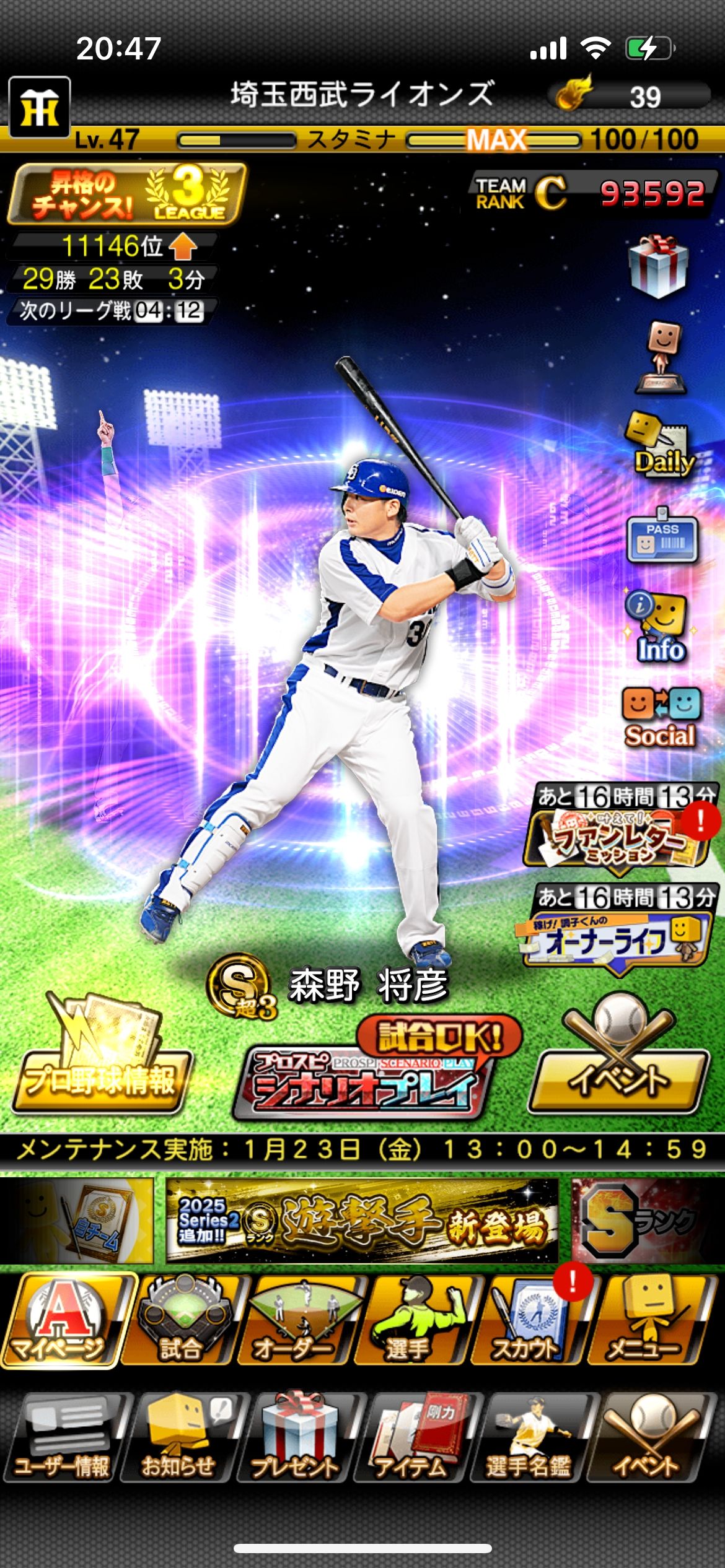Open the Daily missions icon
Image resolution: width=725 pixels, height=1568 pixels.
point(661,445)
